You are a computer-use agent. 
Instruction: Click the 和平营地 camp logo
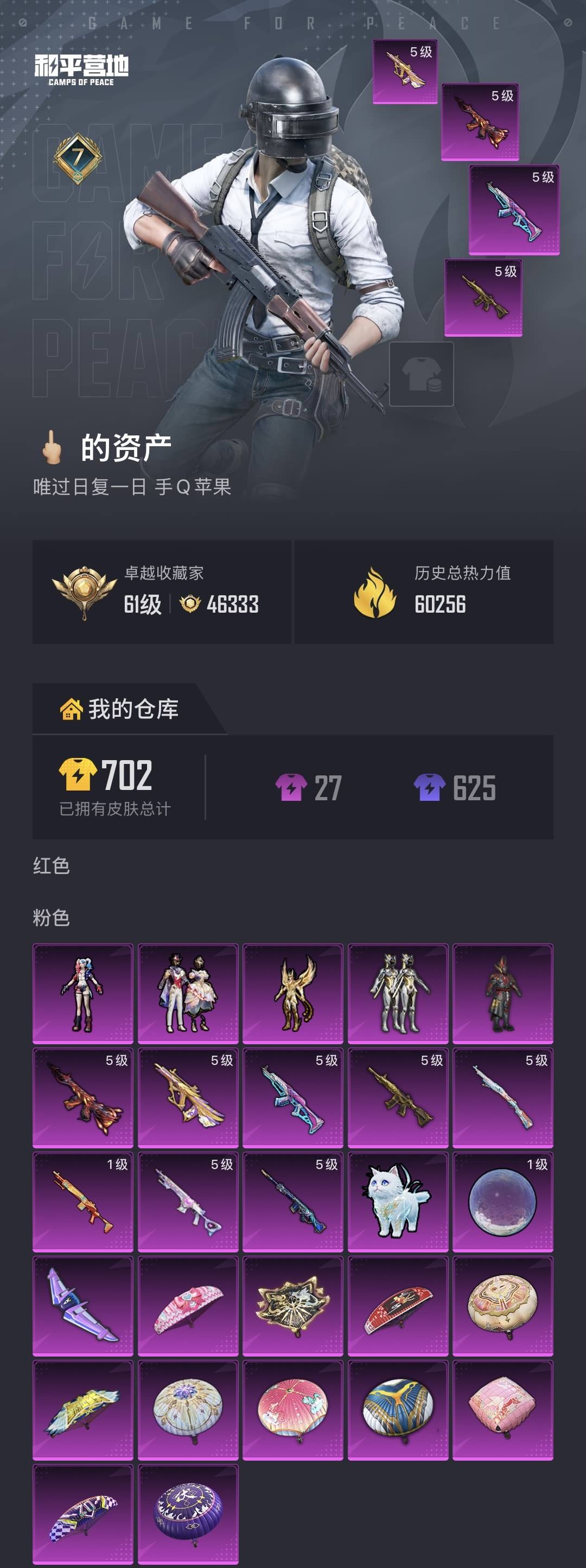84,67
